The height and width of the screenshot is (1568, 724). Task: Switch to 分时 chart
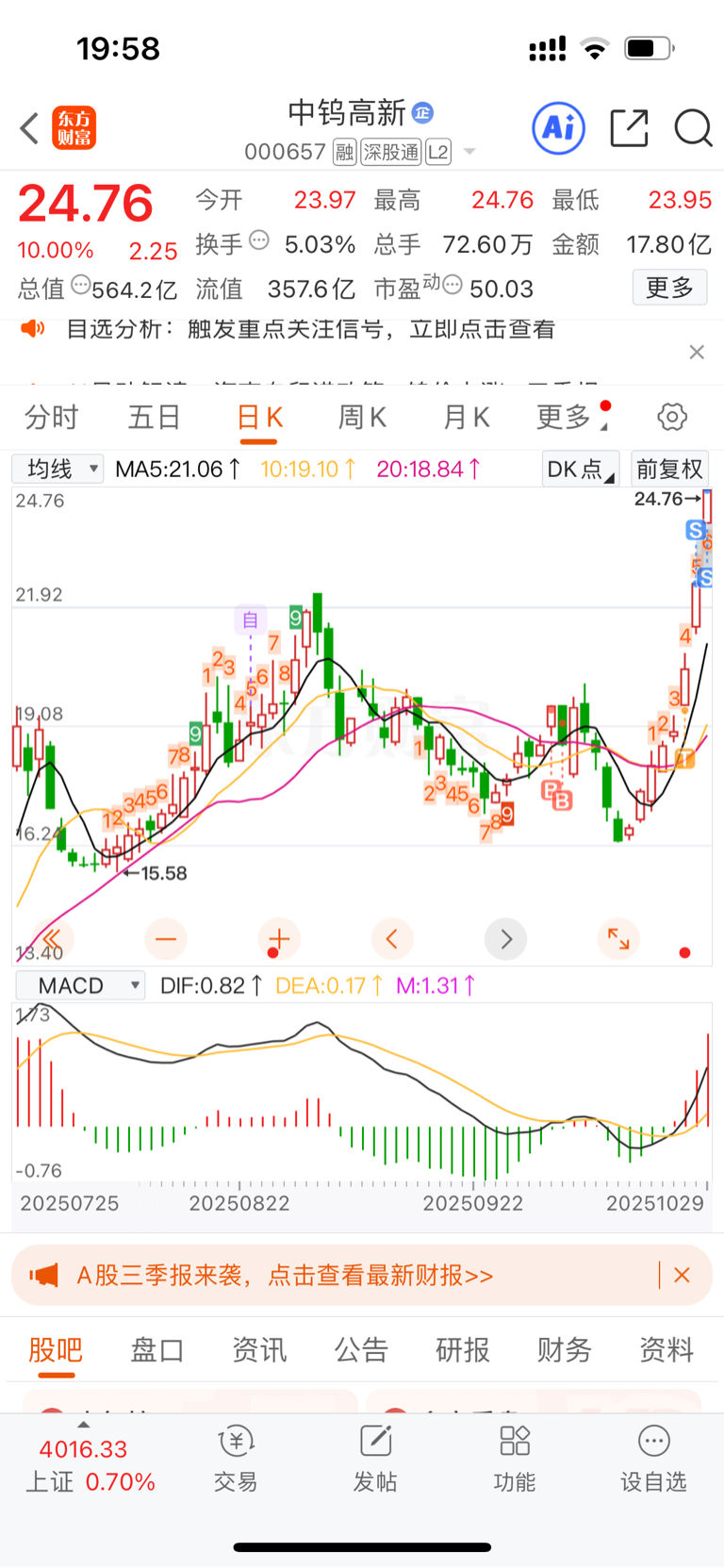click(x=51, y=417)
